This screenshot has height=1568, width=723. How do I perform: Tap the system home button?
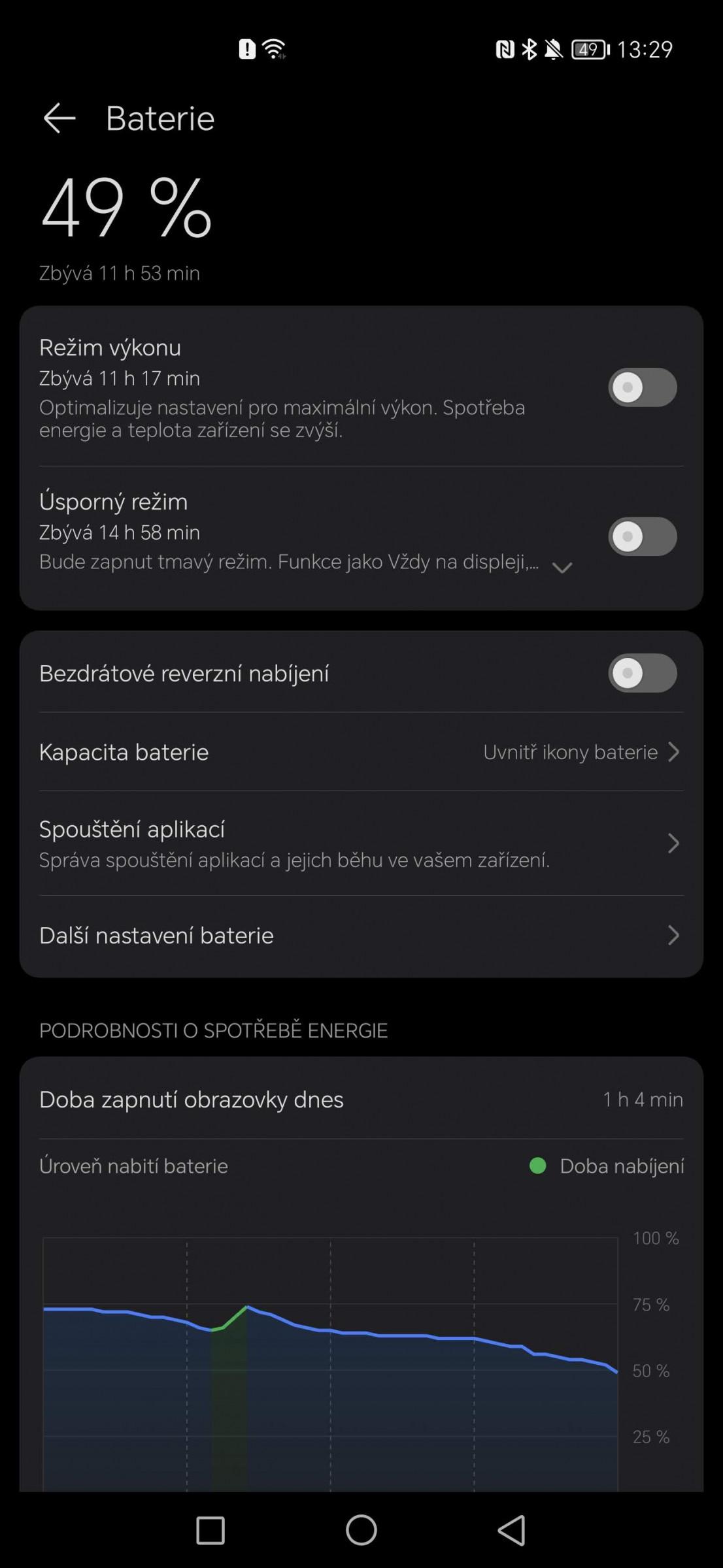pos(361,1530)
